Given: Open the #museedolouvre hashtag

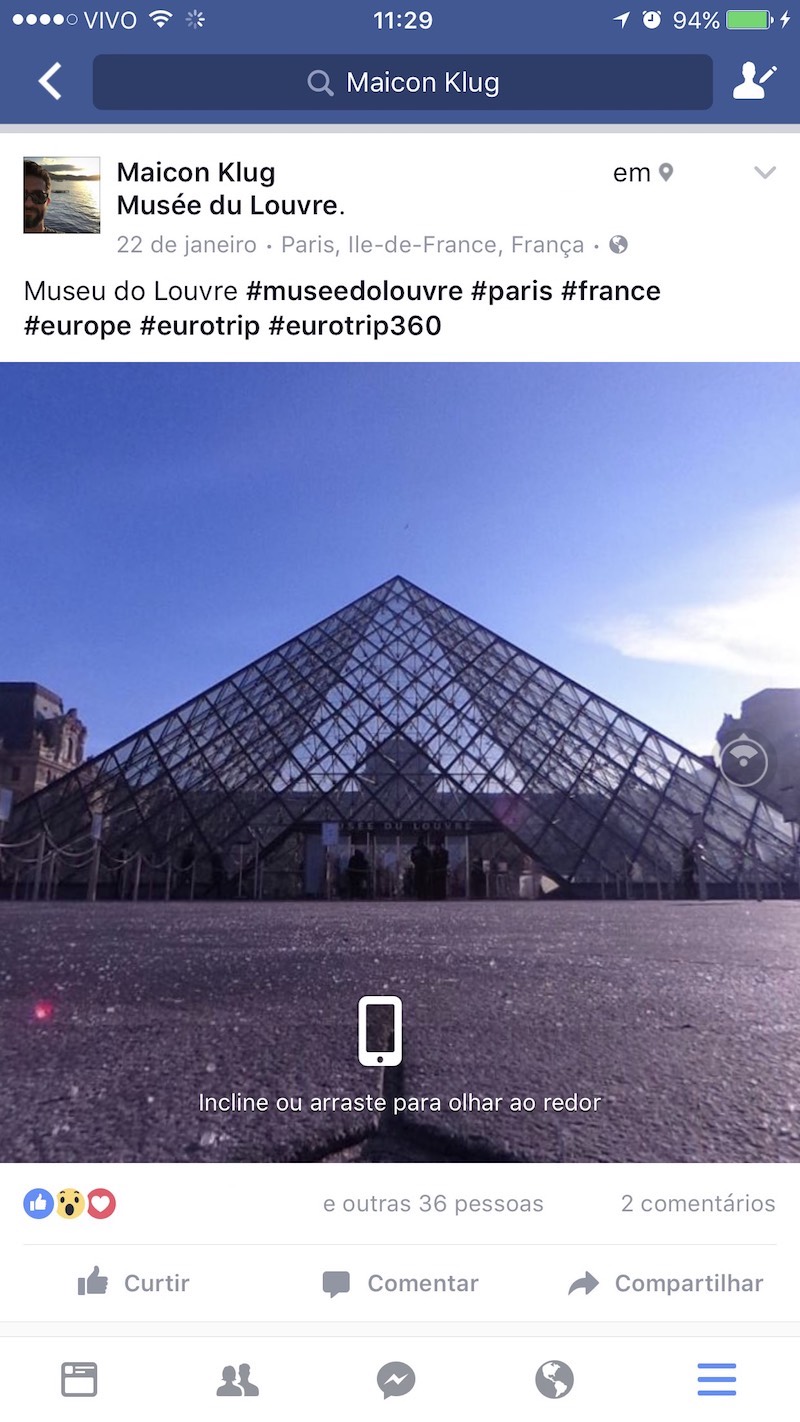Looking at the screenshot, I should click(354, 292).
